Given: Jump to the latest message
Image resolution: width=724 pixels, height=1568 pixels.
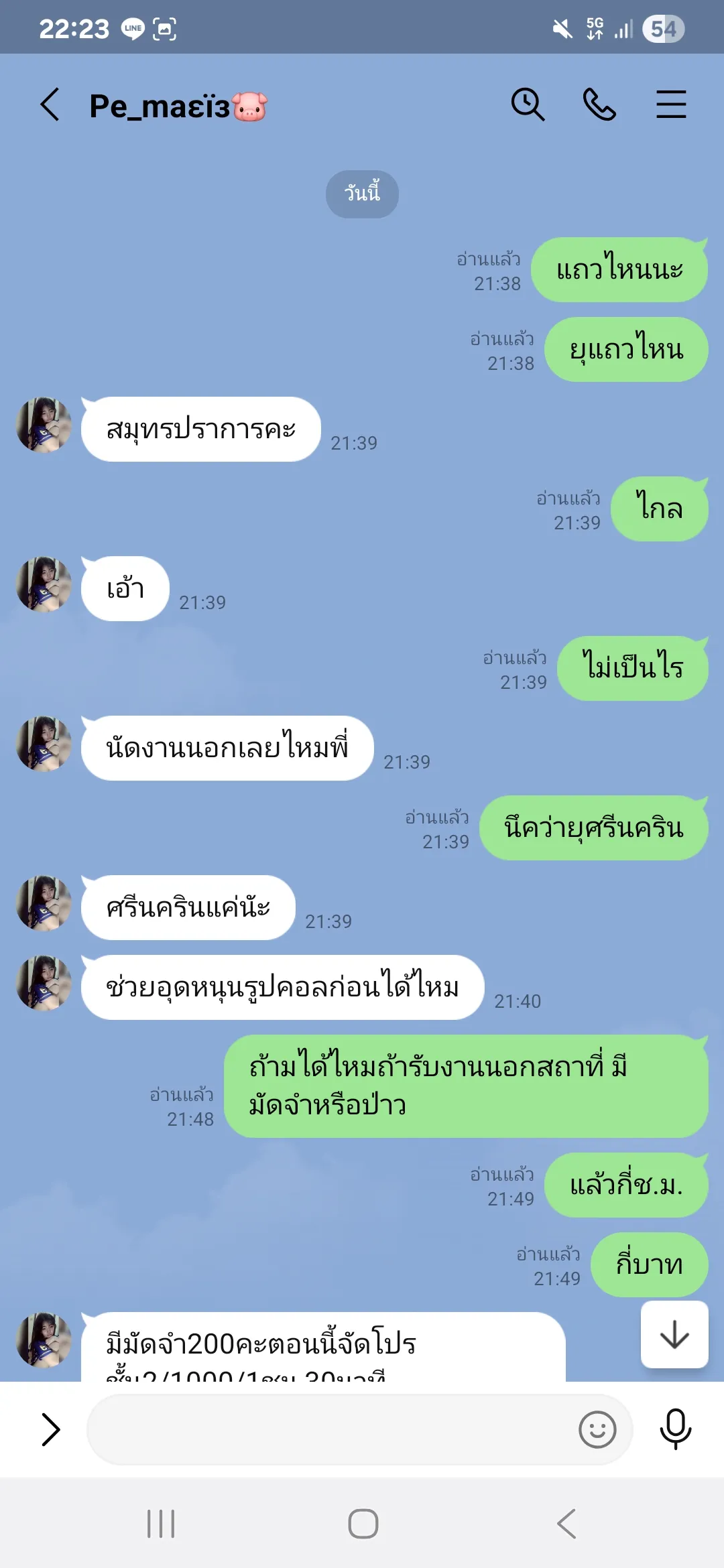Looking at the screenshot, I should tap(674, 1334).
